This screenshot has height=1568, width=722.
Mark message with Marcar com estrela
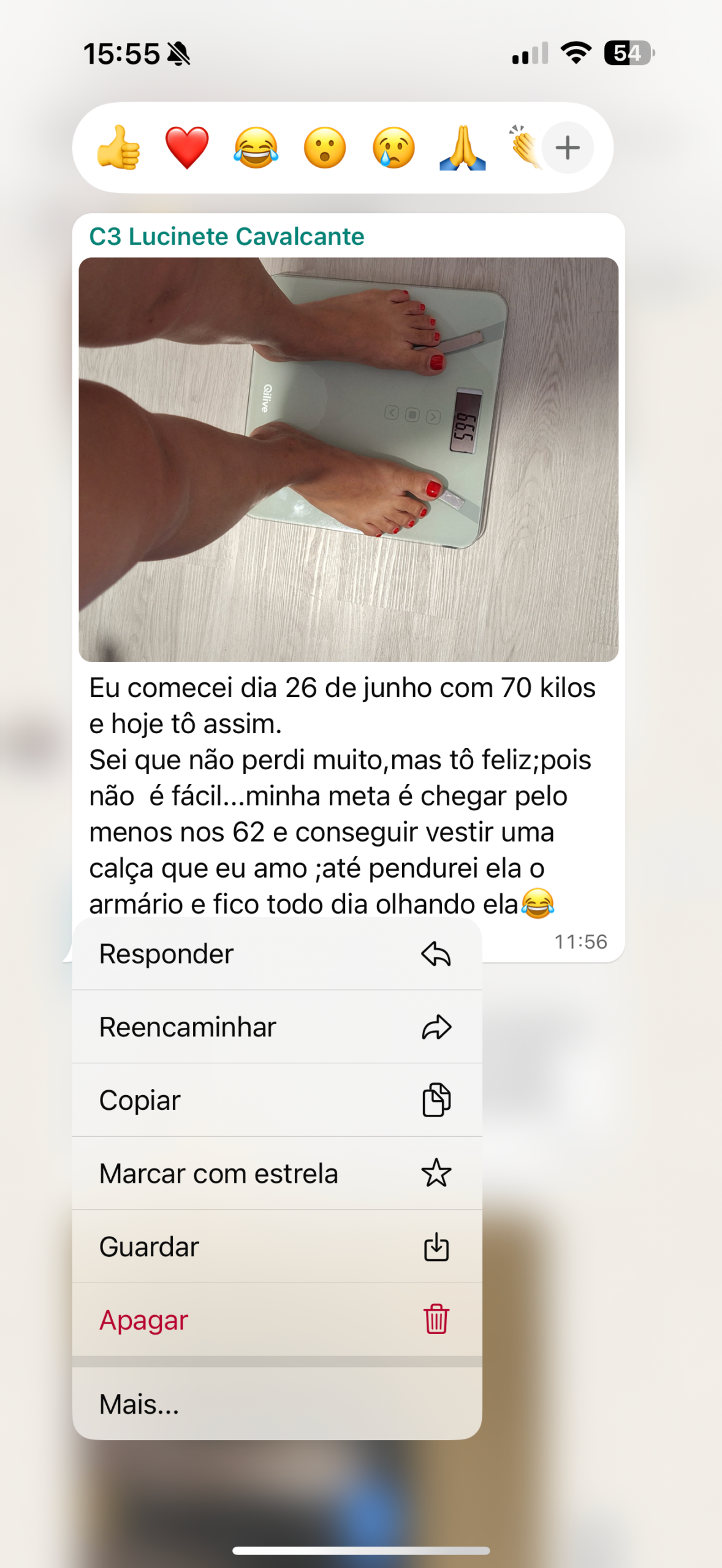277,1174
